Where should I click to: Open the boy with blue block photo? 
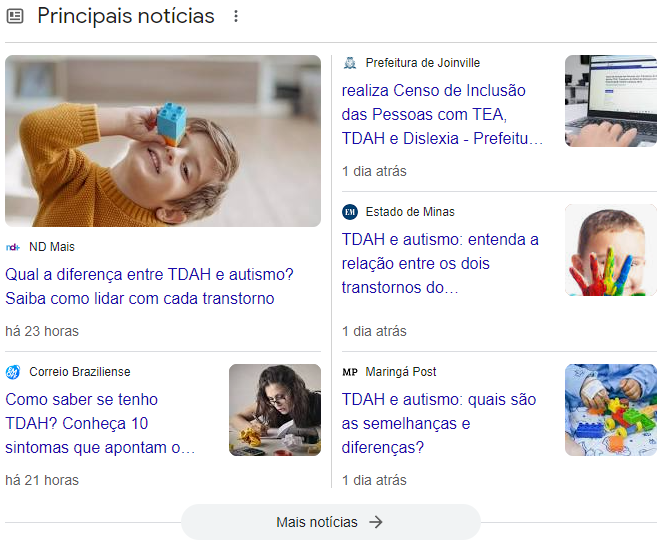(x=163, y=141)
